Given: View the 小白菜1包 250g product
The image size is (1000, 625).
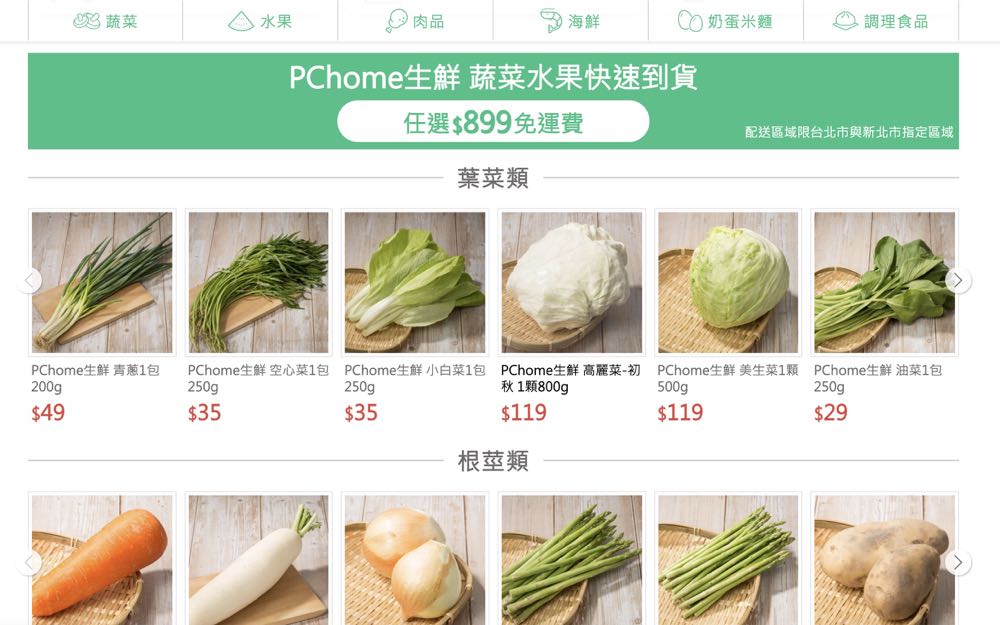Looking at the screenshot, I should 415,283.
